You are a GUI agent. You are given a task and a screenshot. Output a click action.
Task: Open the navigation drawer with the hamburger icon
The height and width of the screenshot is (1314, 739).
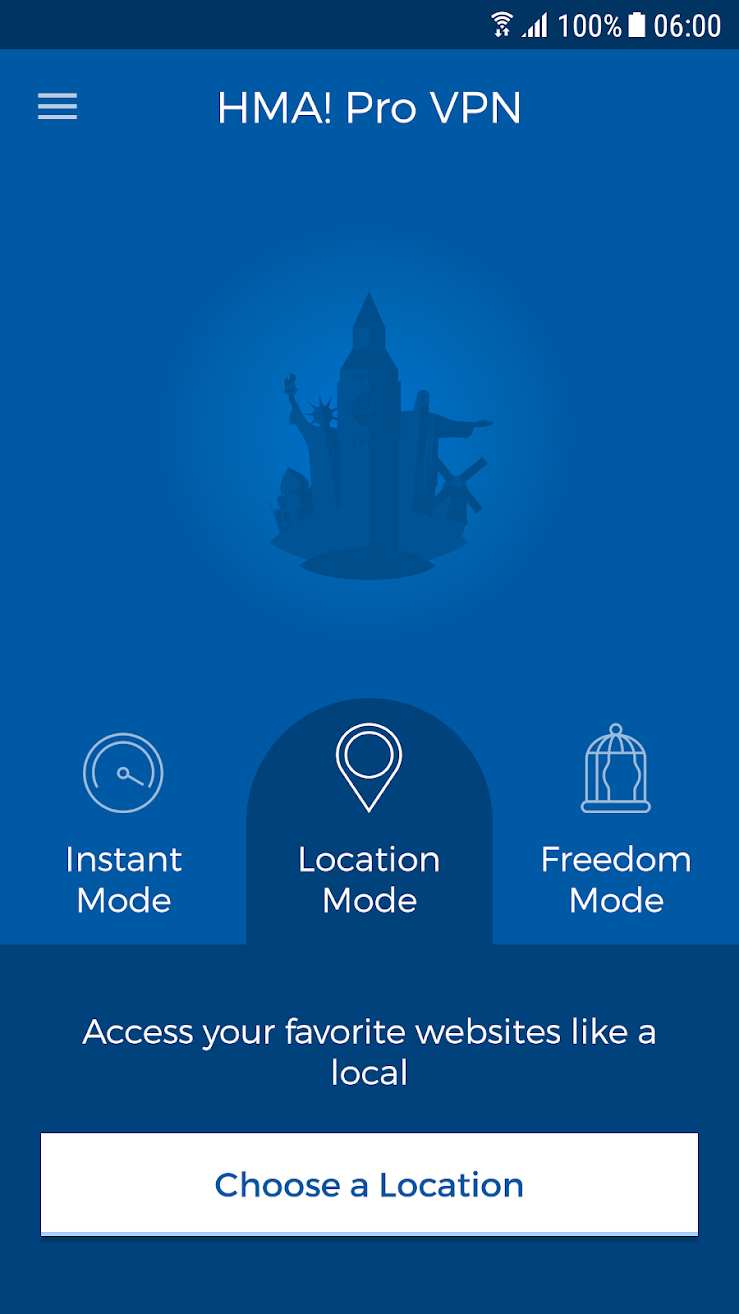(x=57, y=107)
